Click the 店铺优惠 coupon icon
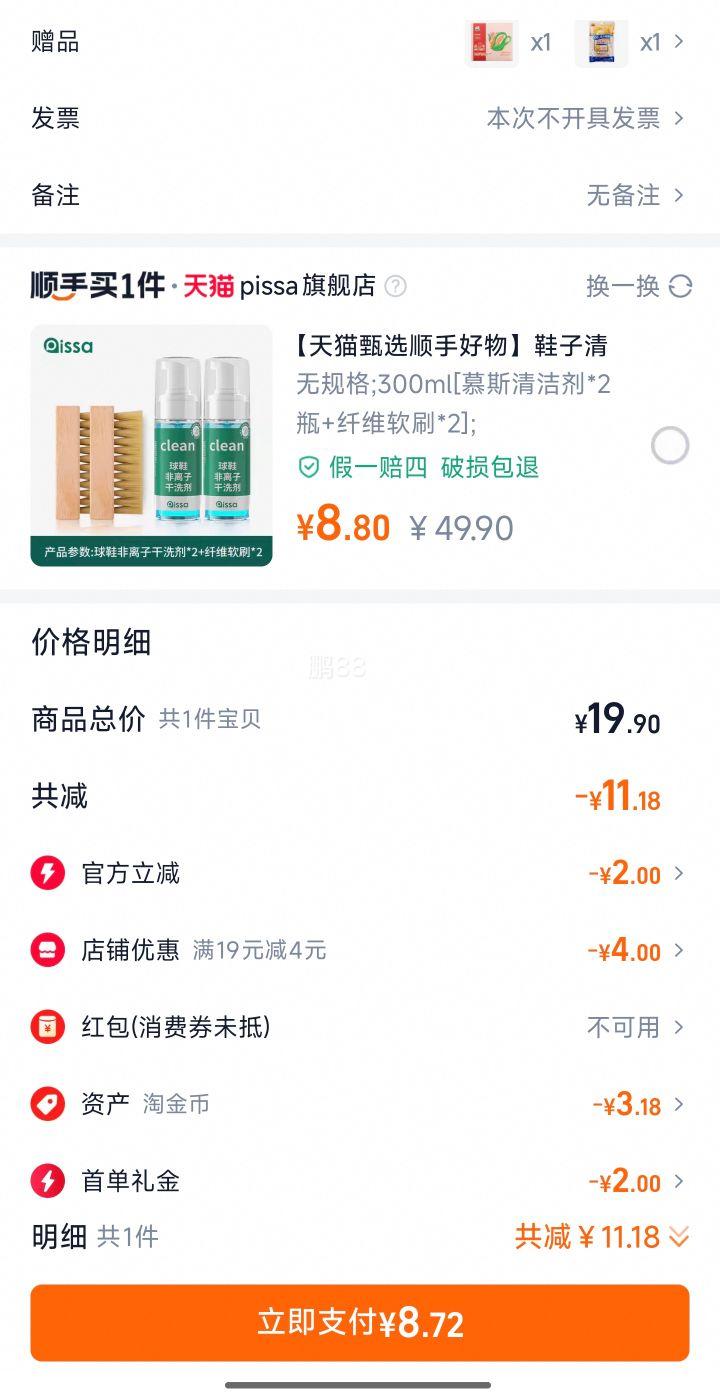 (x=48, y=950)
